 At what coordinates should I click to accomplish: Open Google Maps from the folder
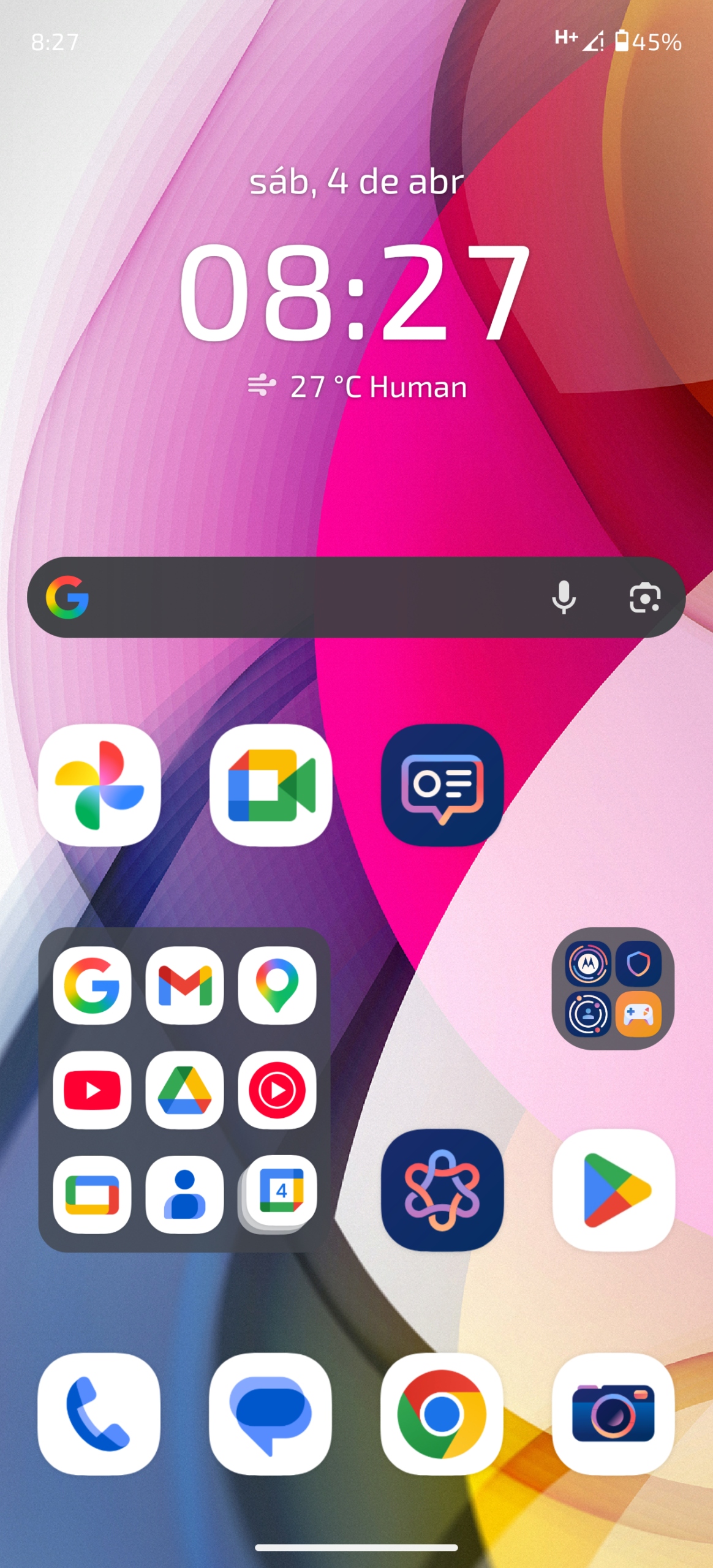[x=277, y=985]
